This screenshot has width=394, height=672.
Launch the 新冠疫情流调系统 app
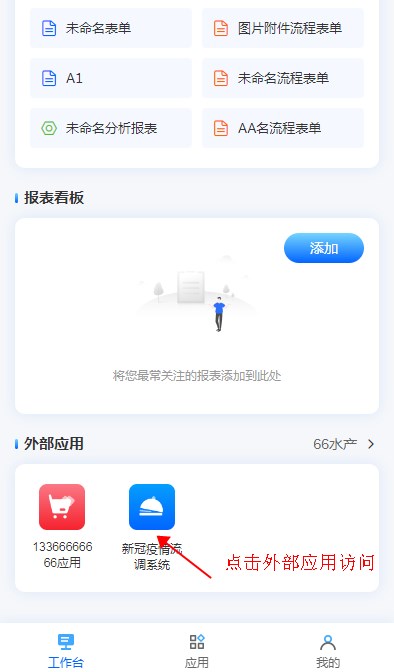[x=152, y=527]
